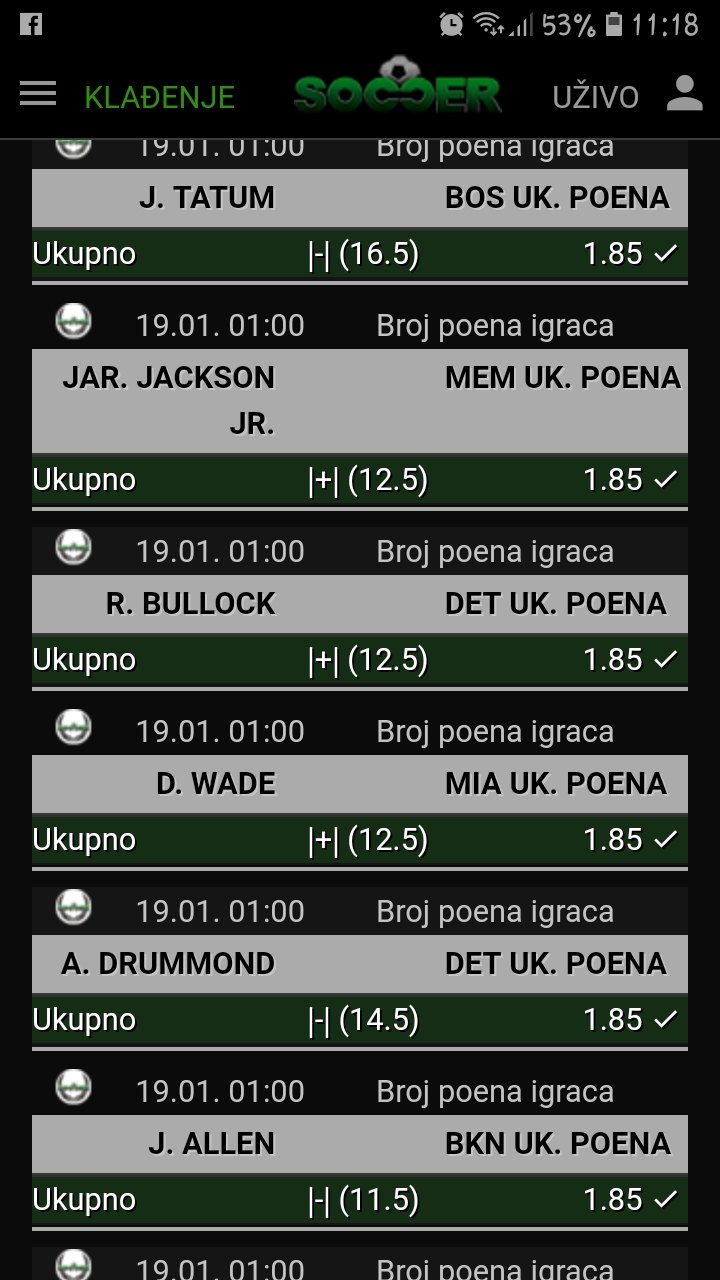Tap the Jar. Jackson Jr. 12.5 odds
This screenshot has height=1280, width=720.
(x=360, y=480)
